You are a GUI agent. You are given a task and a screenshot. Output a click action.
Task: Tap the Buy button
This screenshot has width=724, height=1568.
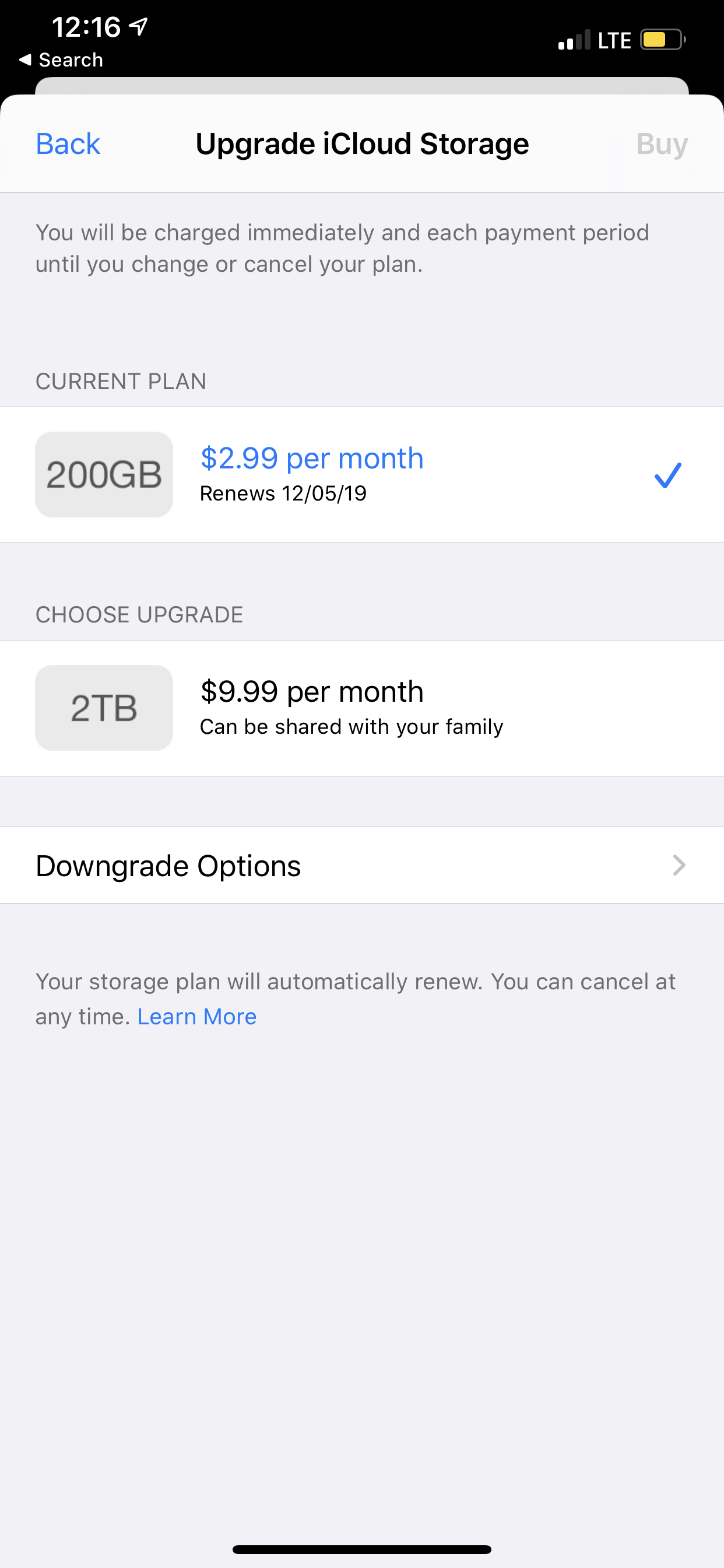click(x=661, y=144)
